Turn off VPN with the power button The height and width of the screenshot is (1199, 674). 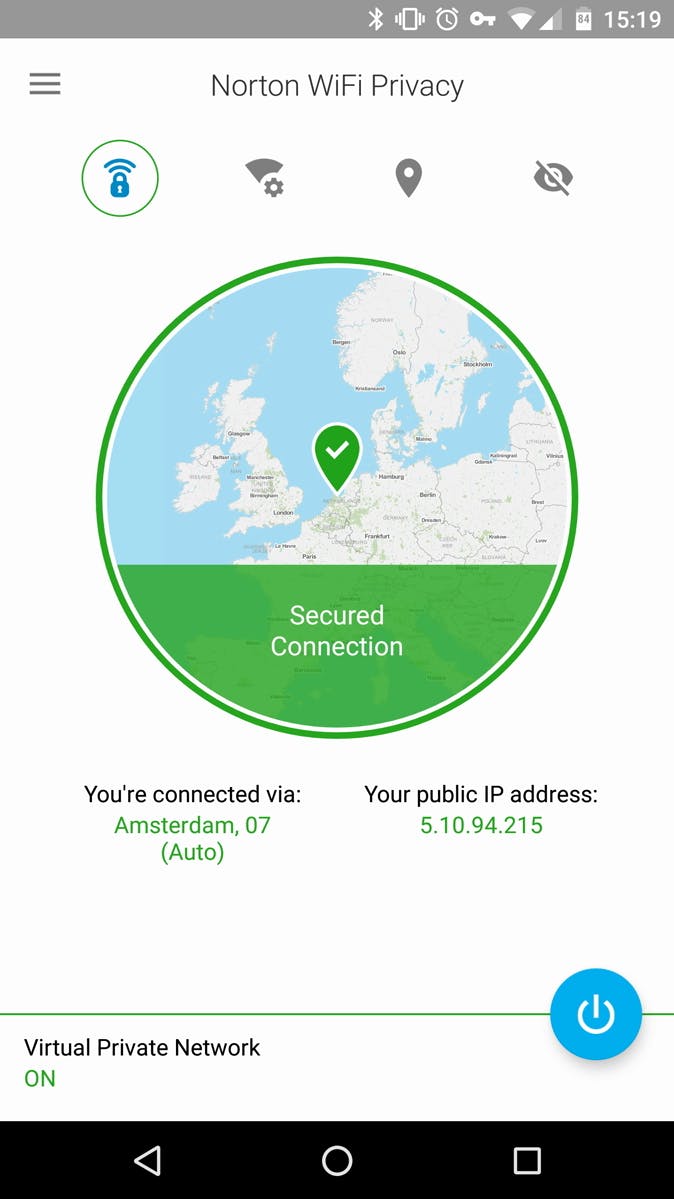tap(596, 1014)
